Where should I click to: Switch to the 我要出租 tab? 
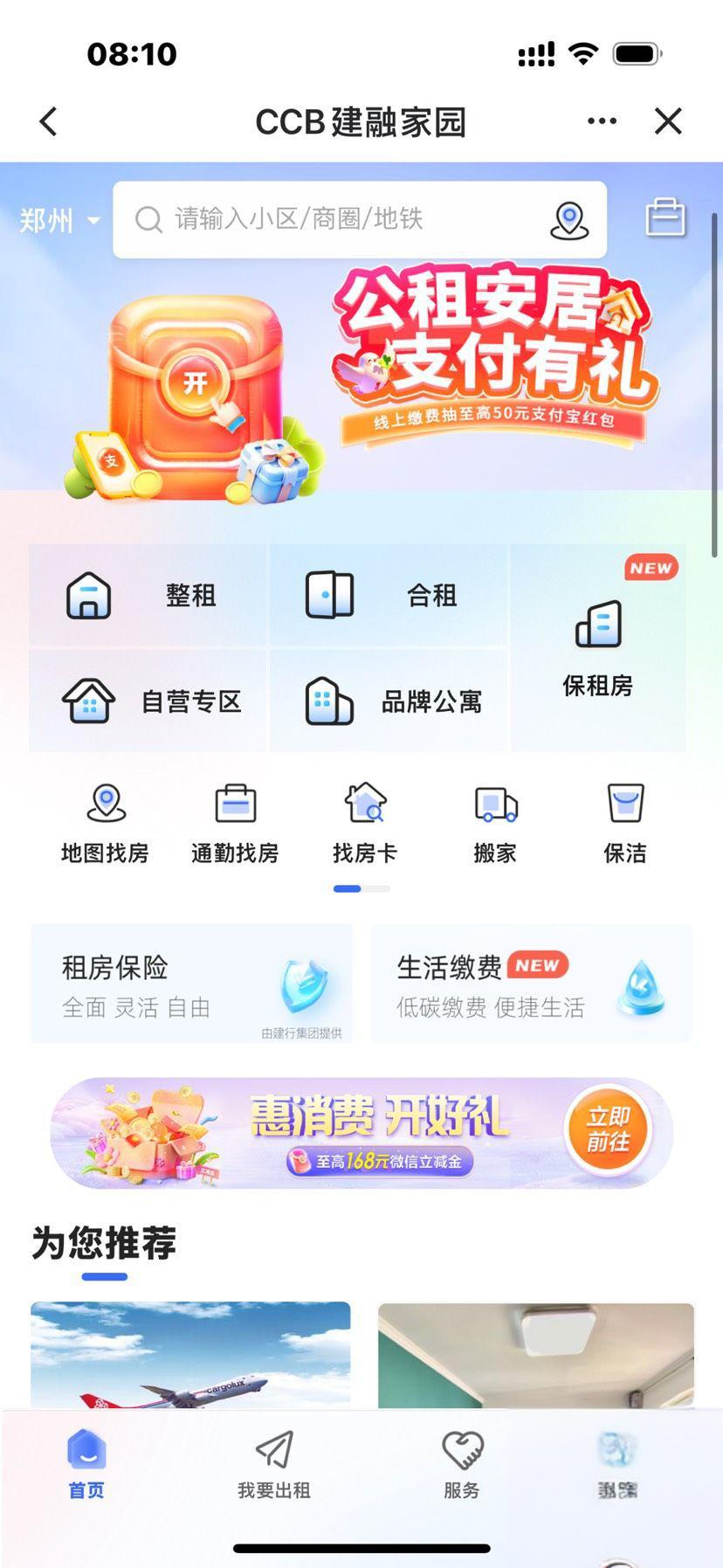coord(274,1463)
